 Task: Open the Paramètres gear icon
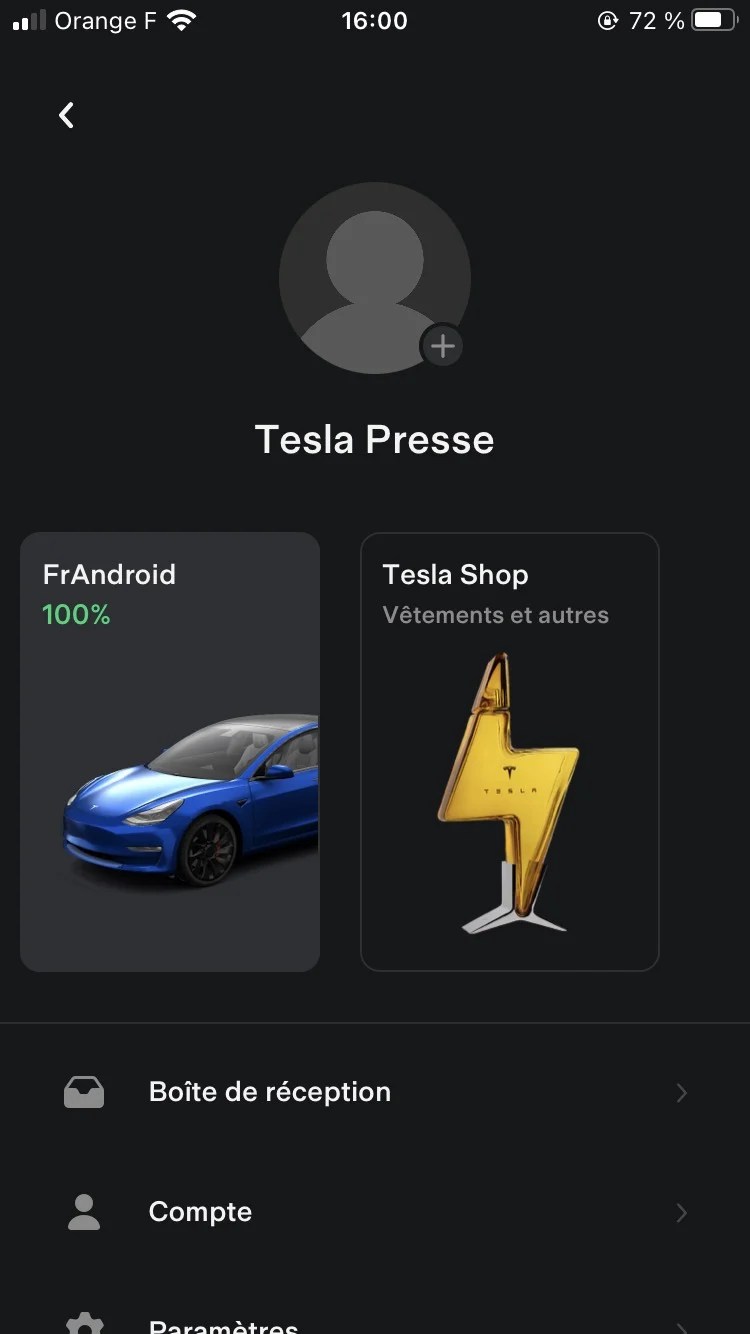pyautogui.click(x=84, y=1325)
